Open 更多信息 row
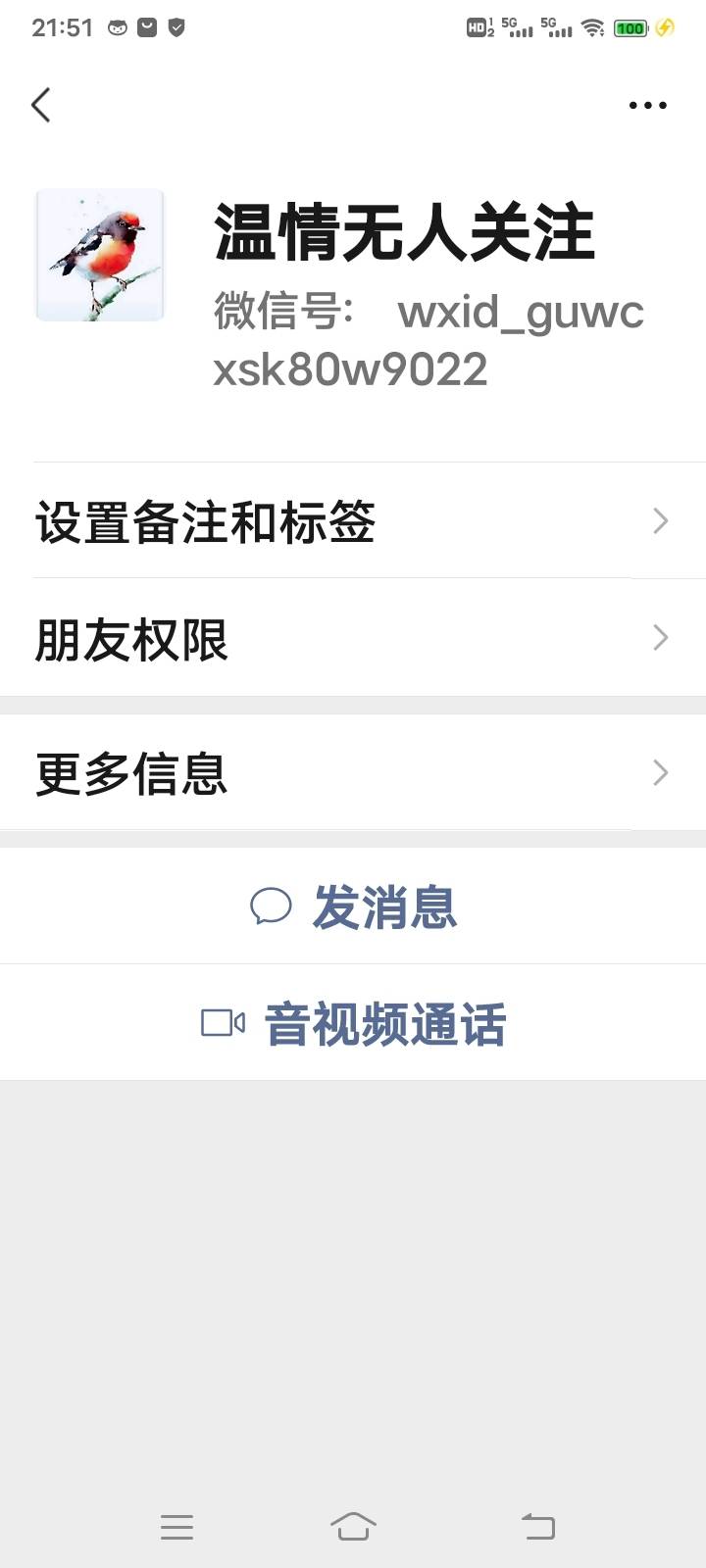This screenshot has width=706, height=1568. pos(353,773)
